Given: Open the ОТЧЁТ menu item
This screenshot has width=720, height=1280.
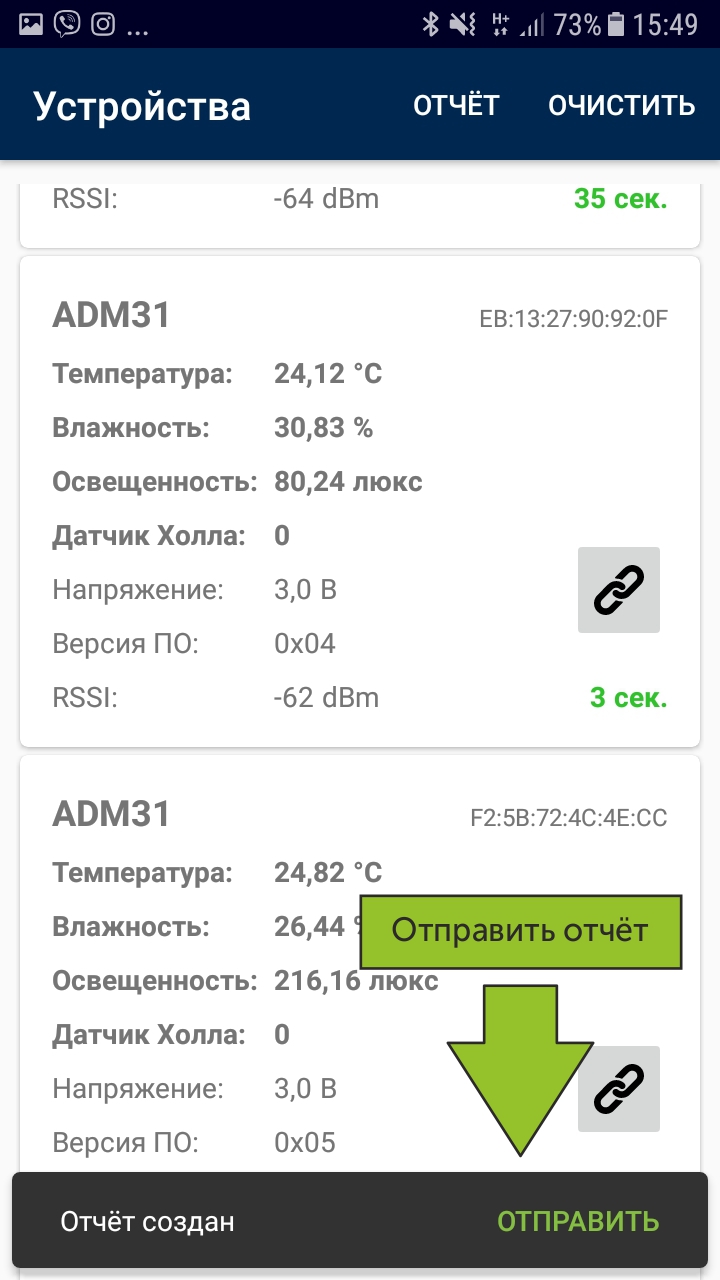Looking at the screenshot, I should (x=456, y=104).
